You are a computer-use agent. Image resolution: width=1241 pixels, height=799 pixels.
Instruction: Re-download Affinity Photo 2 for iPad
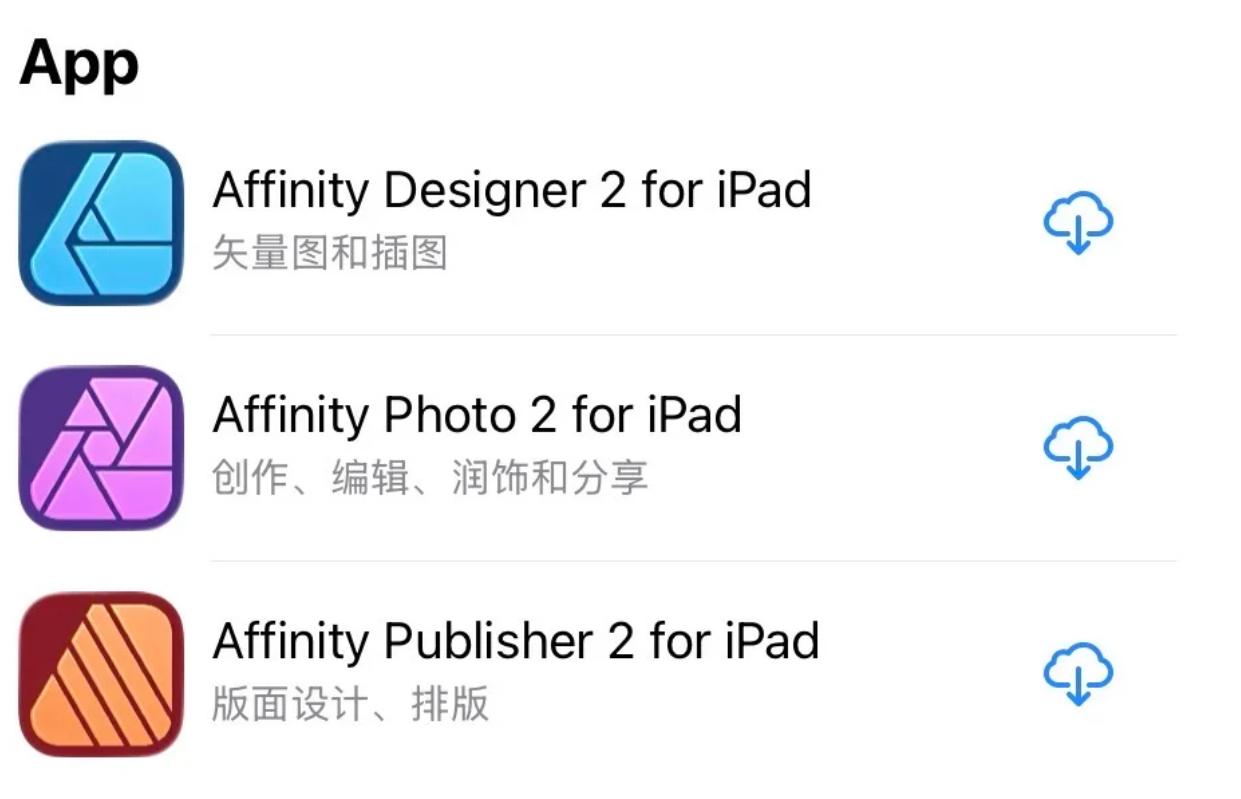1078,447
